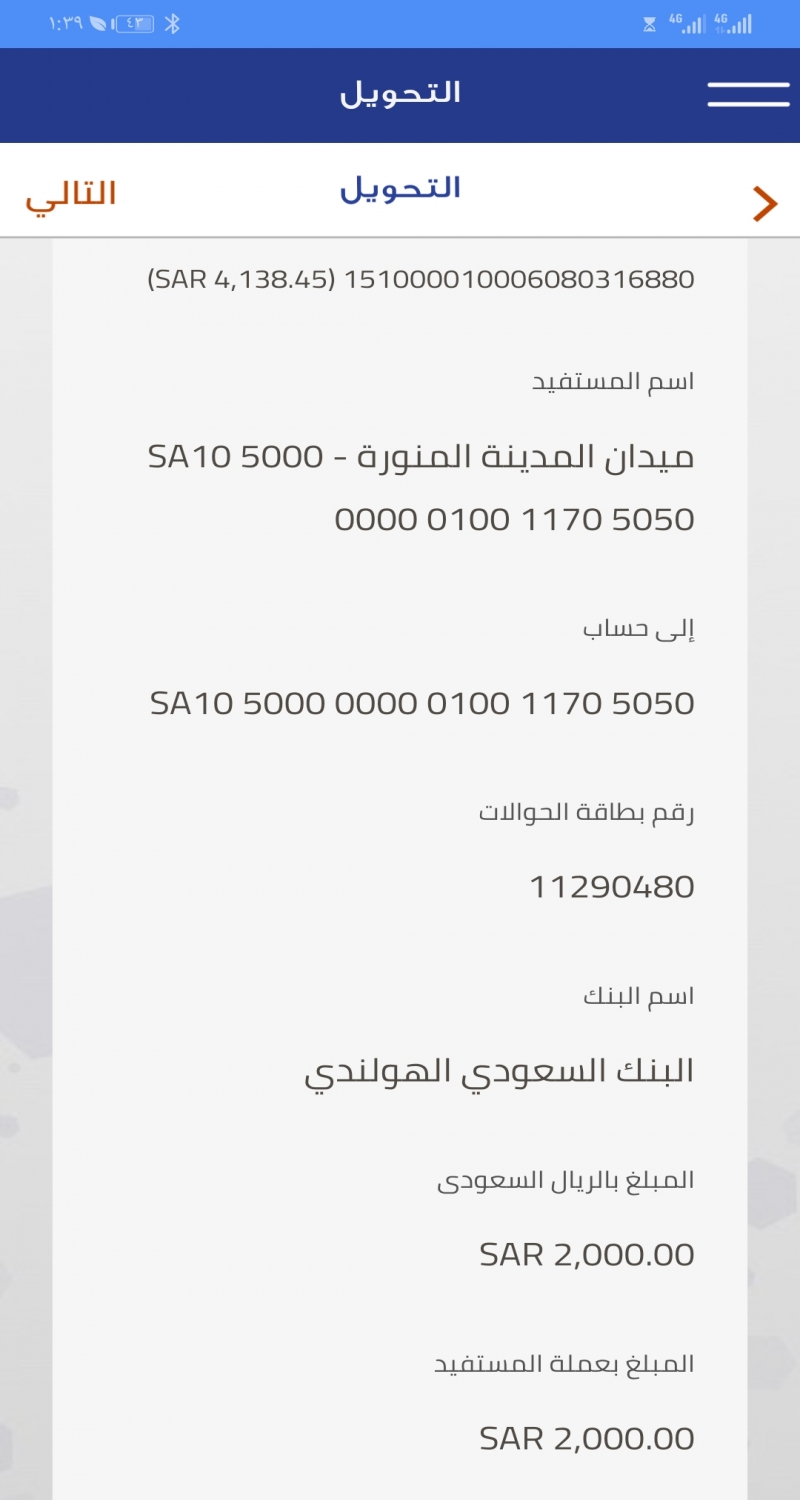Open the hamburger menu
This screenshot has height=1500, width=800.
click(x=748, y=94)
